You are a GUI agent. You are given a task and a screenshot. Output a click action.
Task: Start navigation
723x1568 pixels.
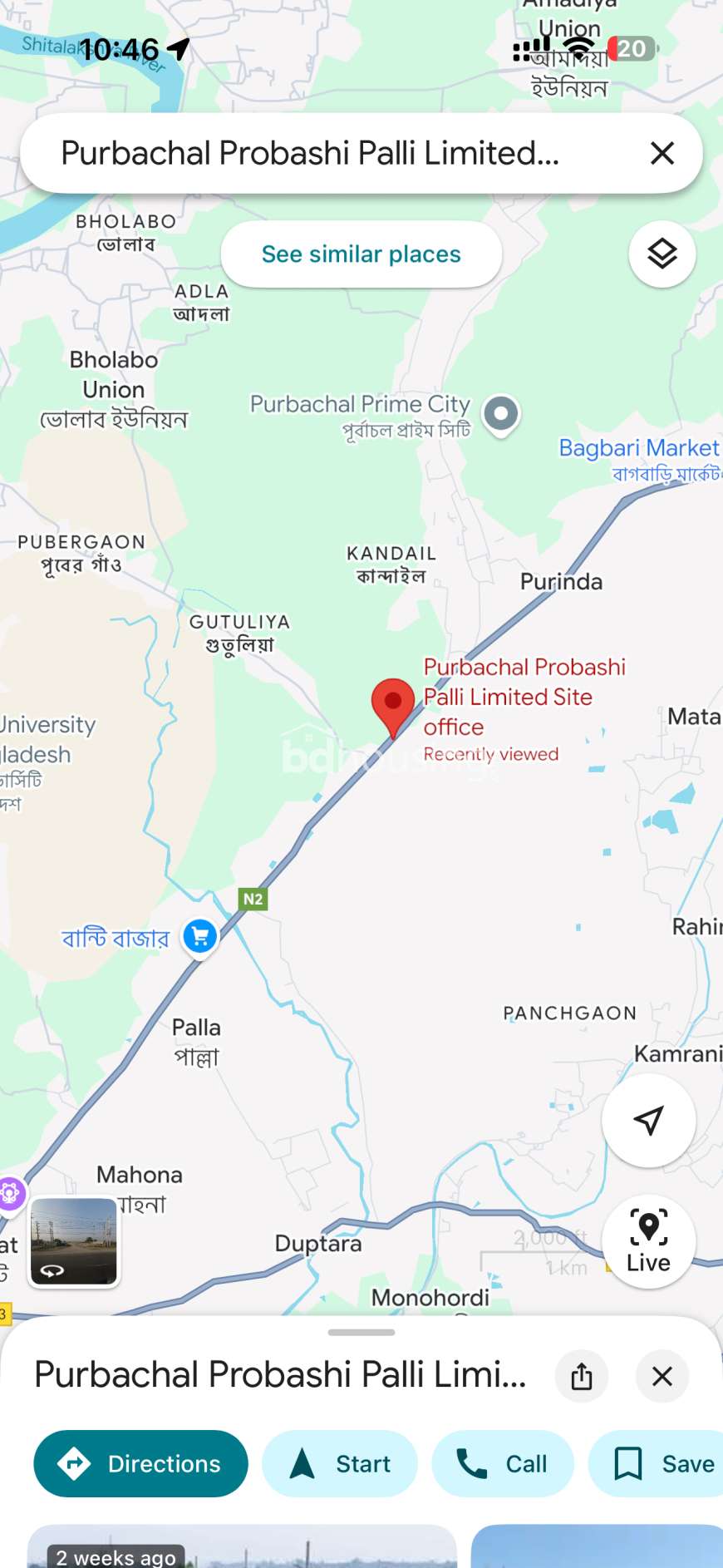(x=339, y=1463)
